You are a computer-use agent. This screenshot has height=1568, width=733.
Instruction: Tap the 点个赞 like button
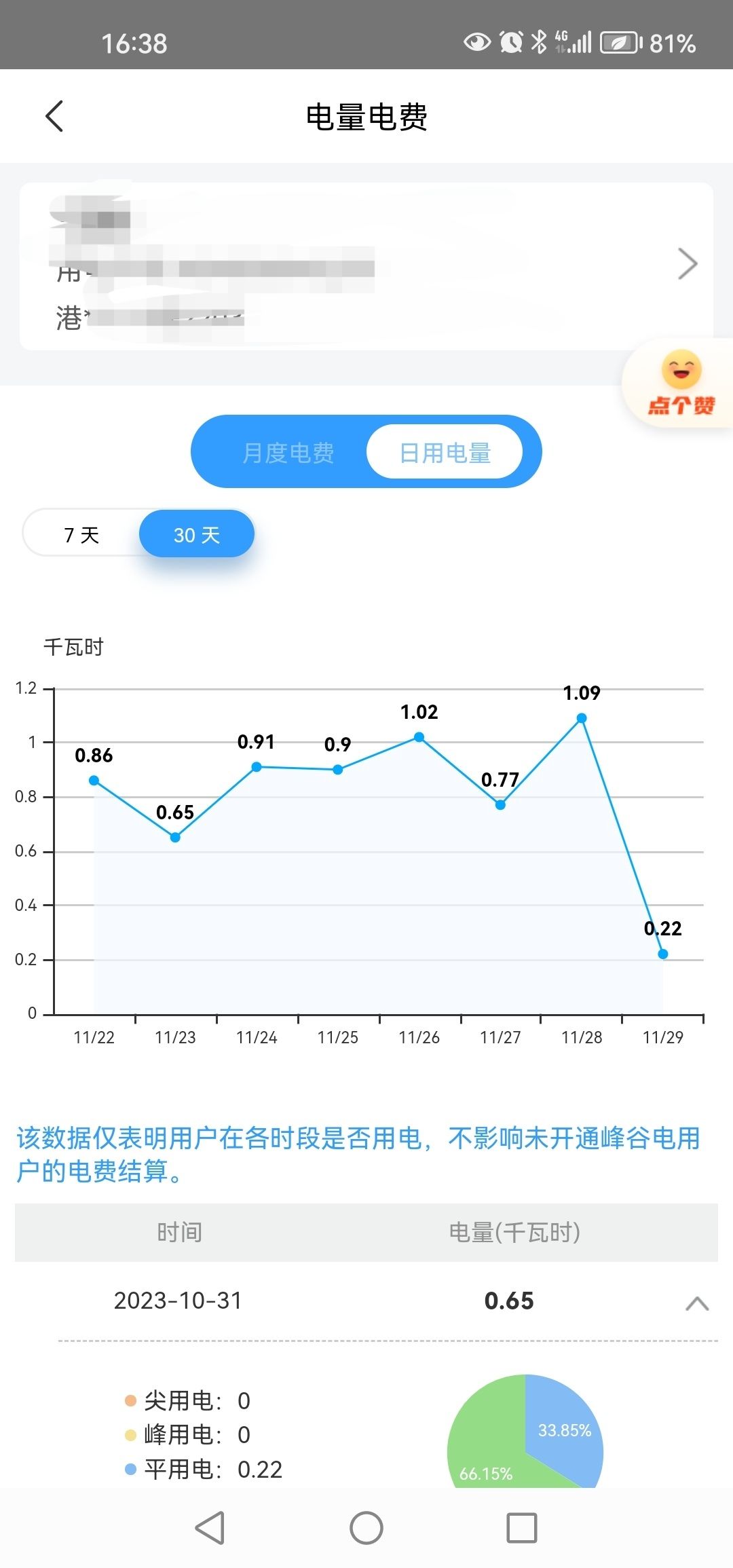[681, 384]
